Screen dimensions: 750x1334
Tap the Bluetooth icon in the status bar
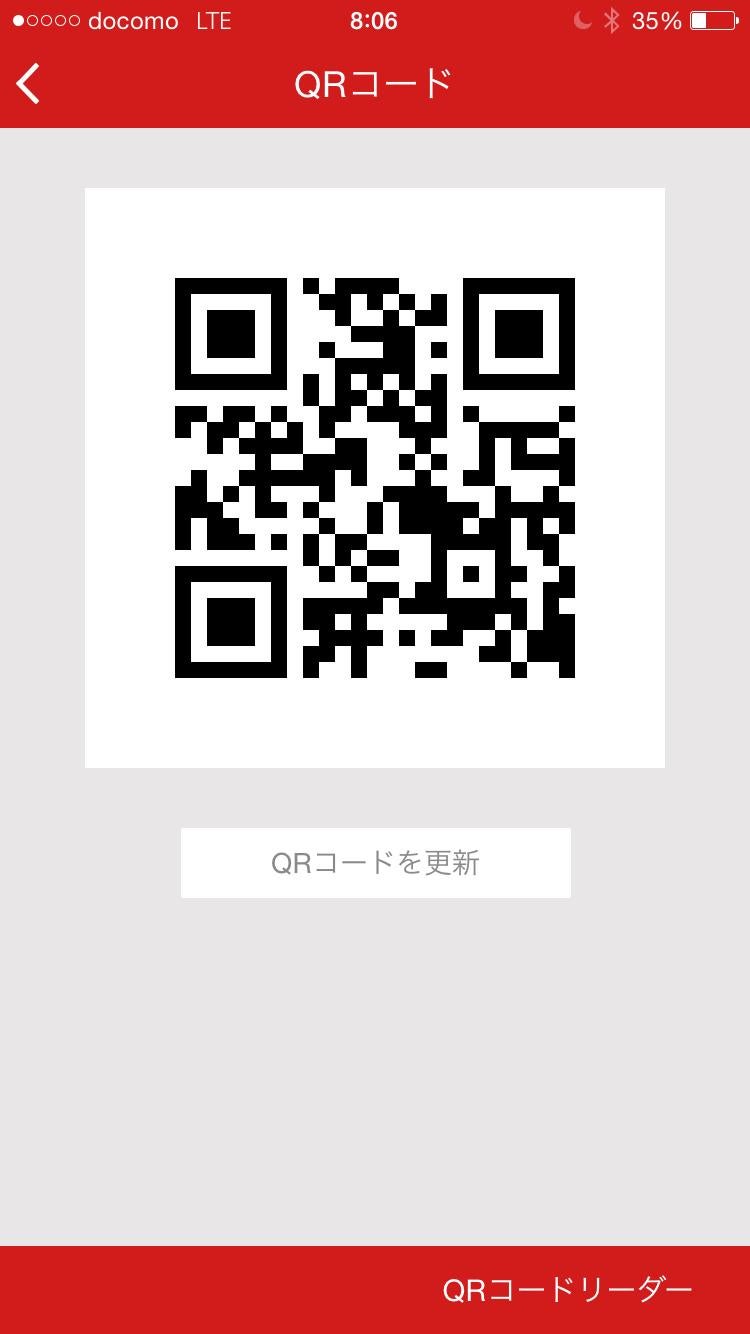click(x=610, y=20)
